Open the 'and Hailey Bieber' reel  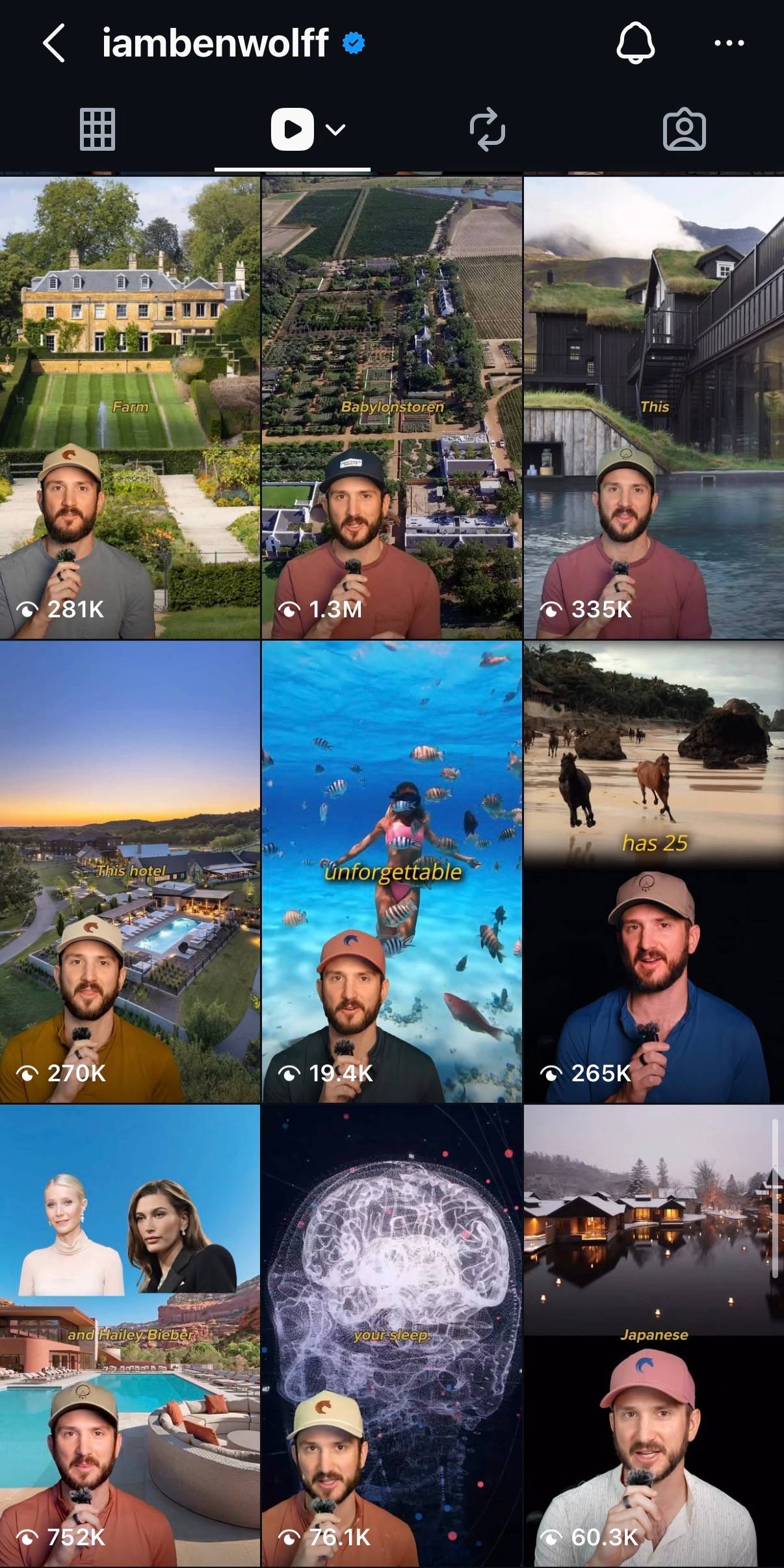130,1335
